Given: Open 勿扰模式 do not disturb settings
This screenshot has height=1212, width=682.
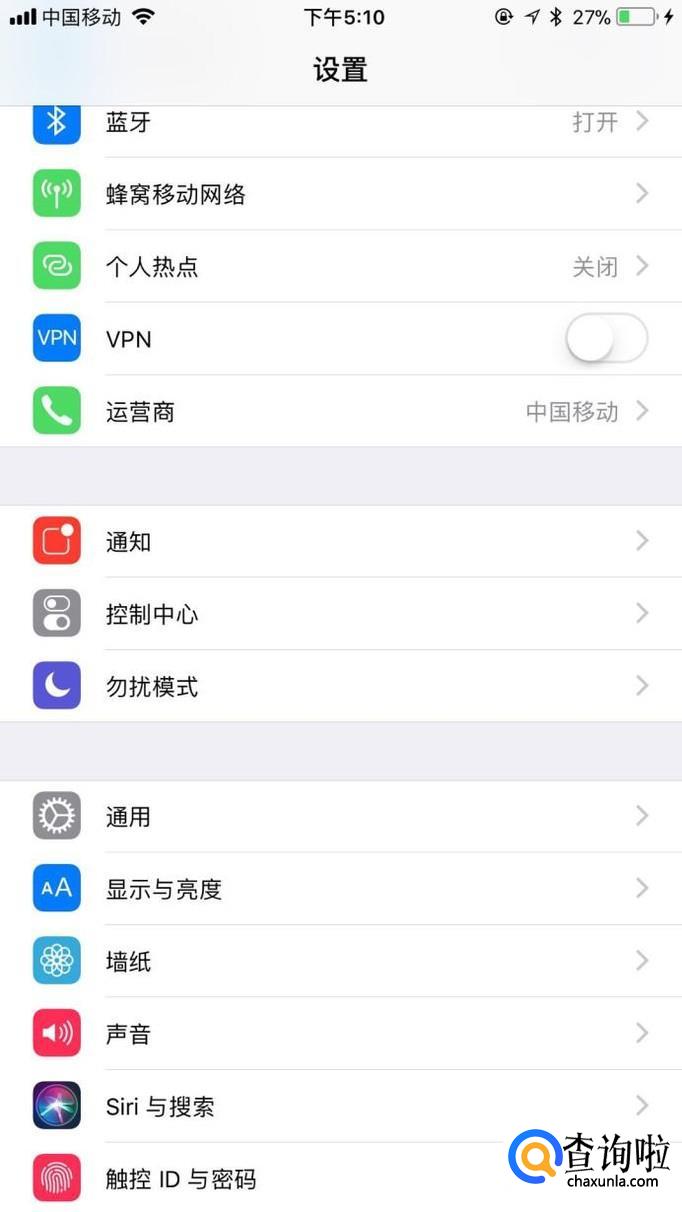Looking at the screenshot, I should click(x=340, y=686).
